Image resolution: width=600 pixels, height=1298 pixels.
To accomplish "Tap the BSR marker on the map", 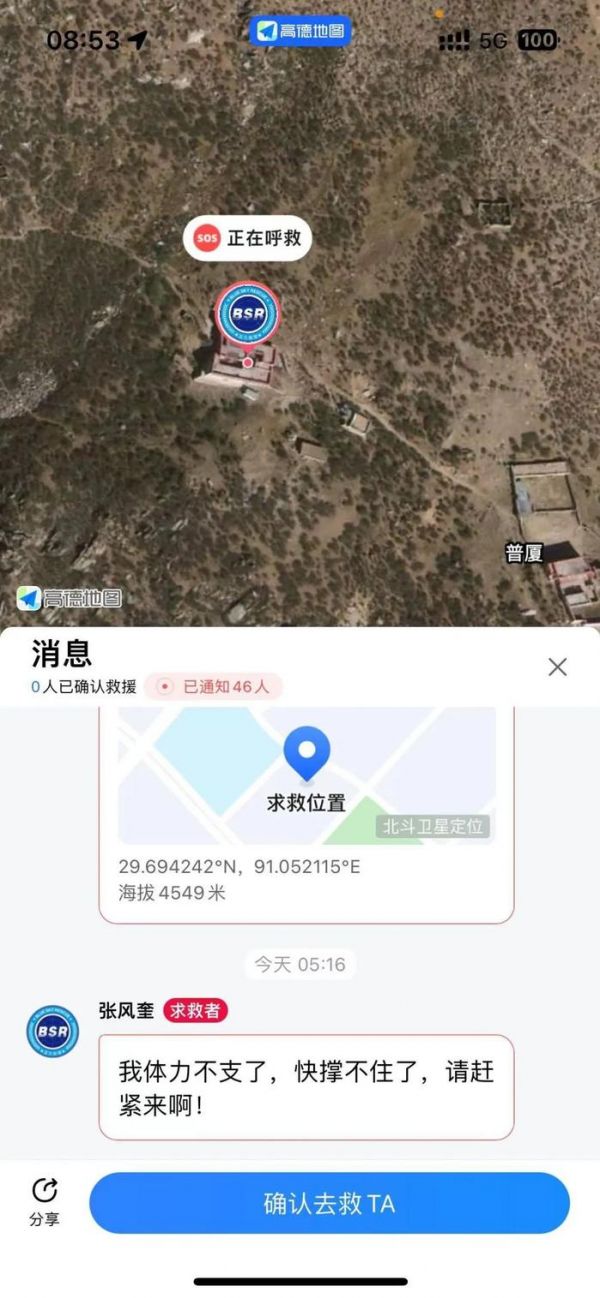I will (248, 313).
